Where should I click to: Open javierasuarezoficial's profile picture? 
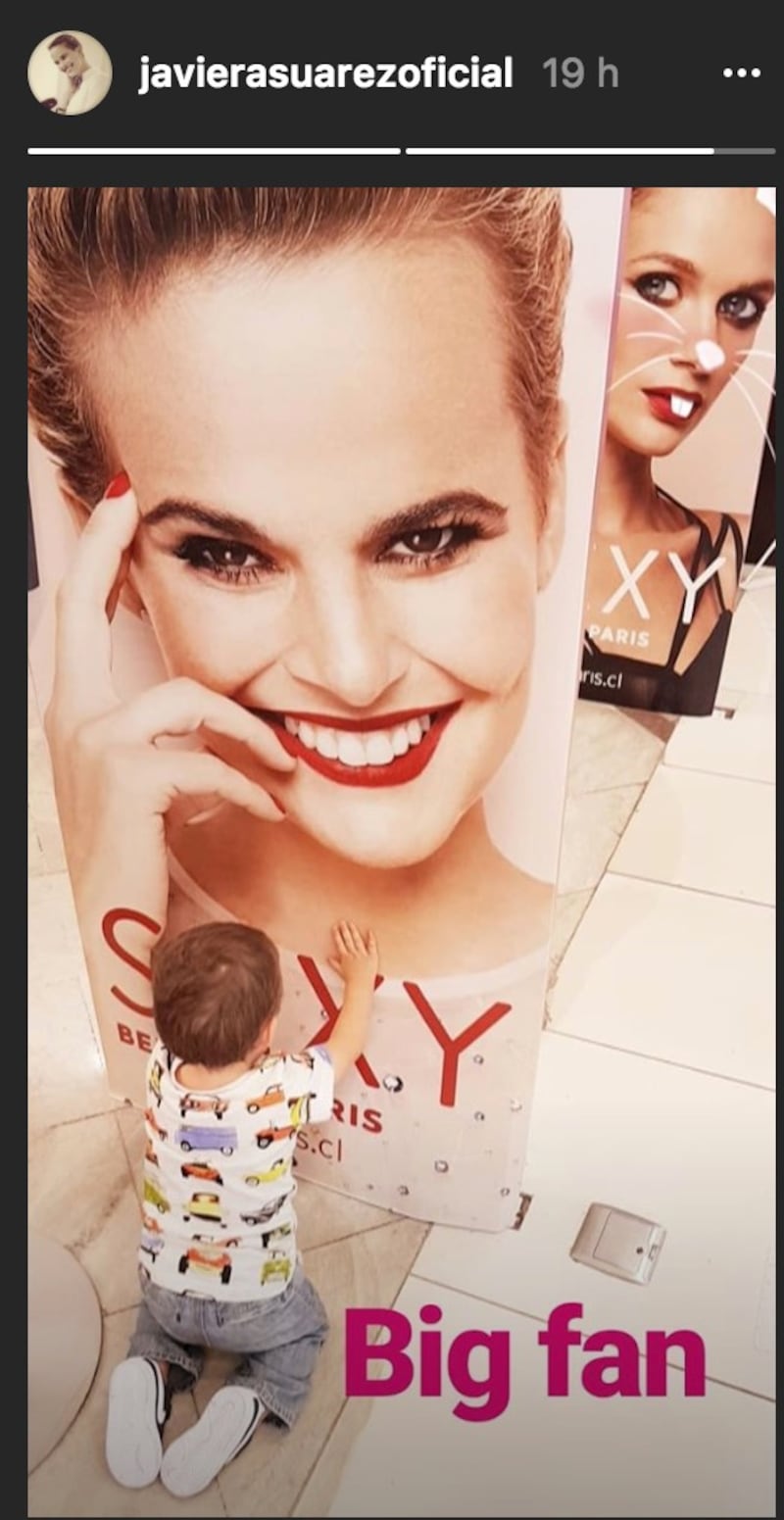70,73
